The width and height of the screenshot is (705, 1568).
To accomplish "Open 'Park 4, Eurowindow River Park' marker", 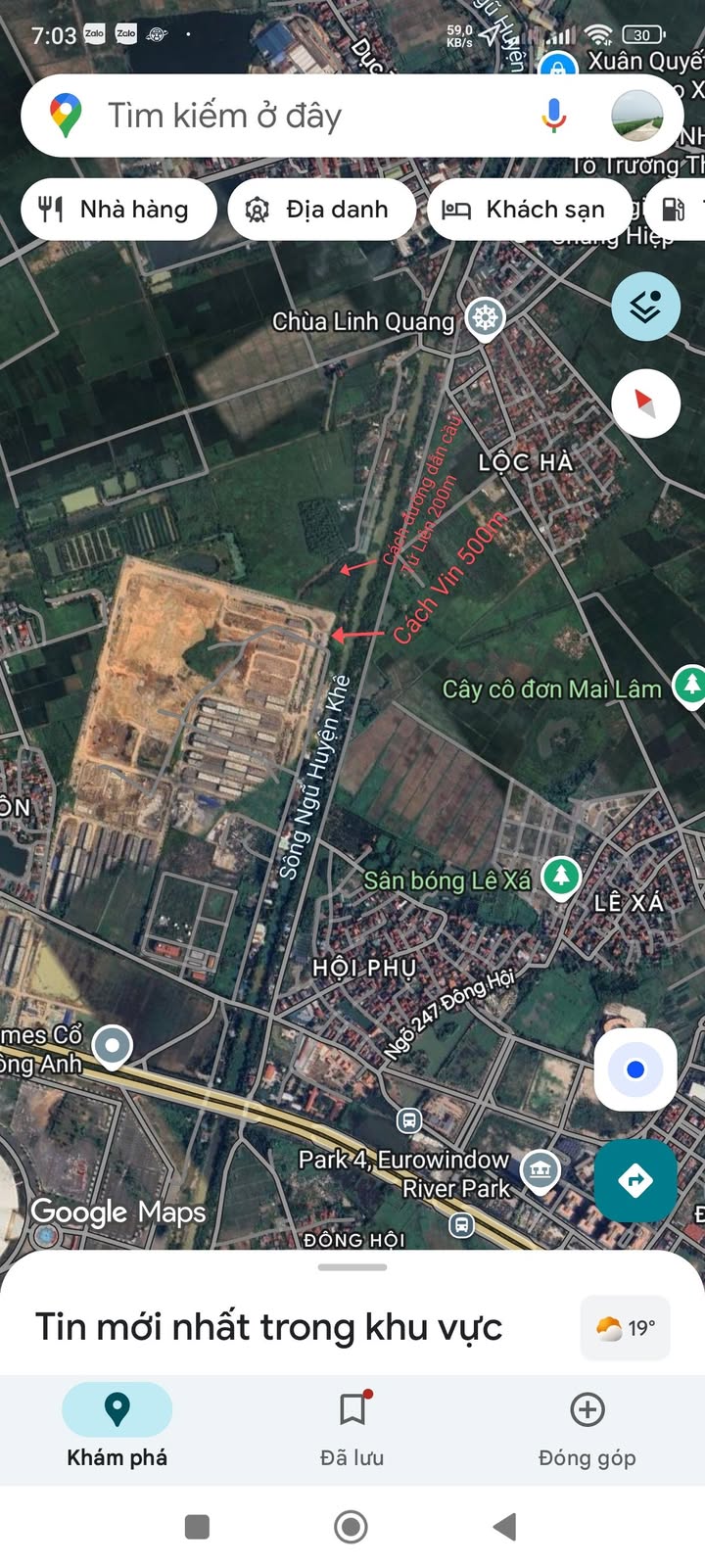I will point(540,1168).
